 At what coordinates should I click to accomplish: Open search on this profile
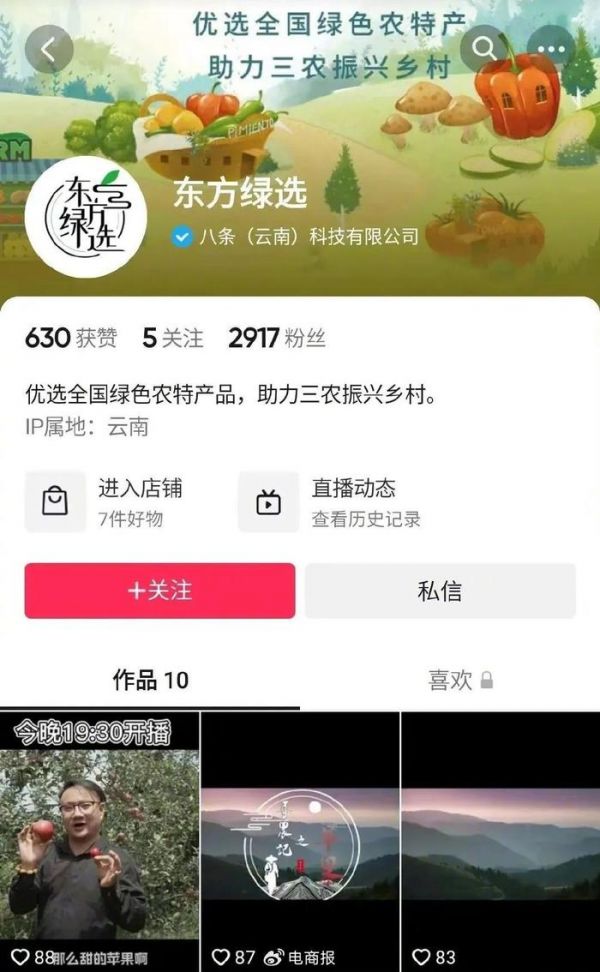click(485, 48)
